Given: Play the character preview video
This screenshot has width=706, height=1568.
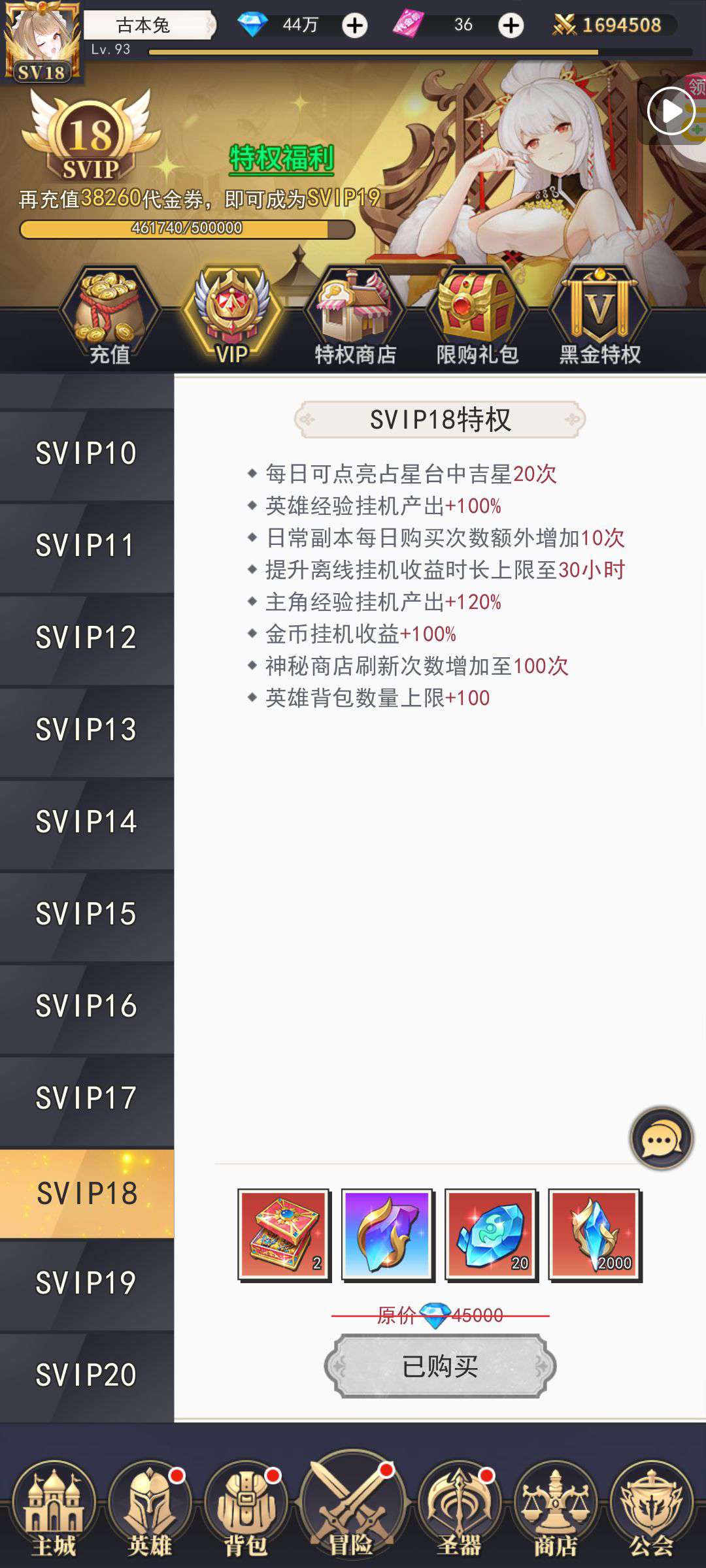Looking at the screenshot, I should (670, 112).
